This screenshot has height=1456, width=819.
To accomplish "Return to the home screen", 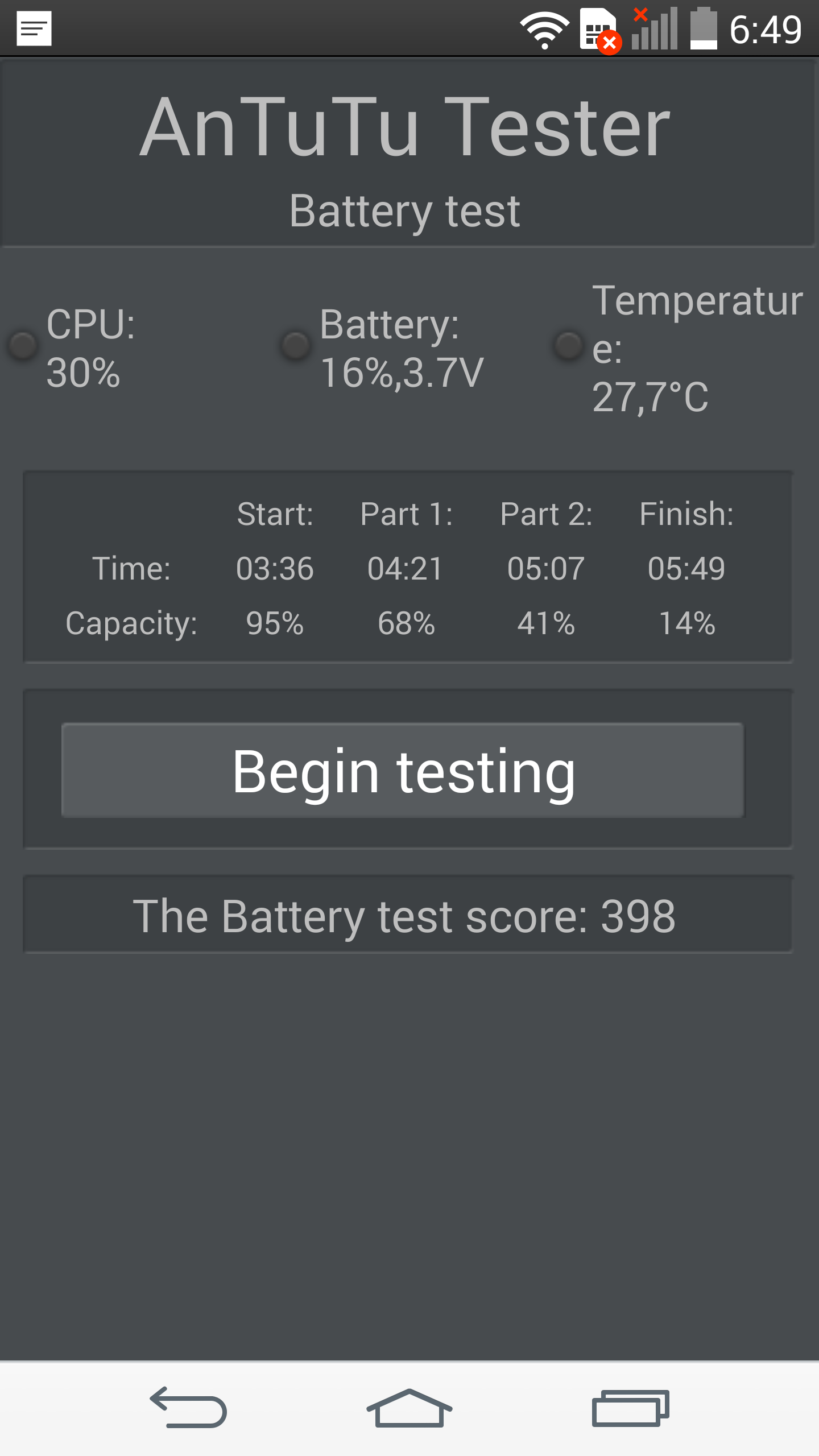I will (409, 1408).
